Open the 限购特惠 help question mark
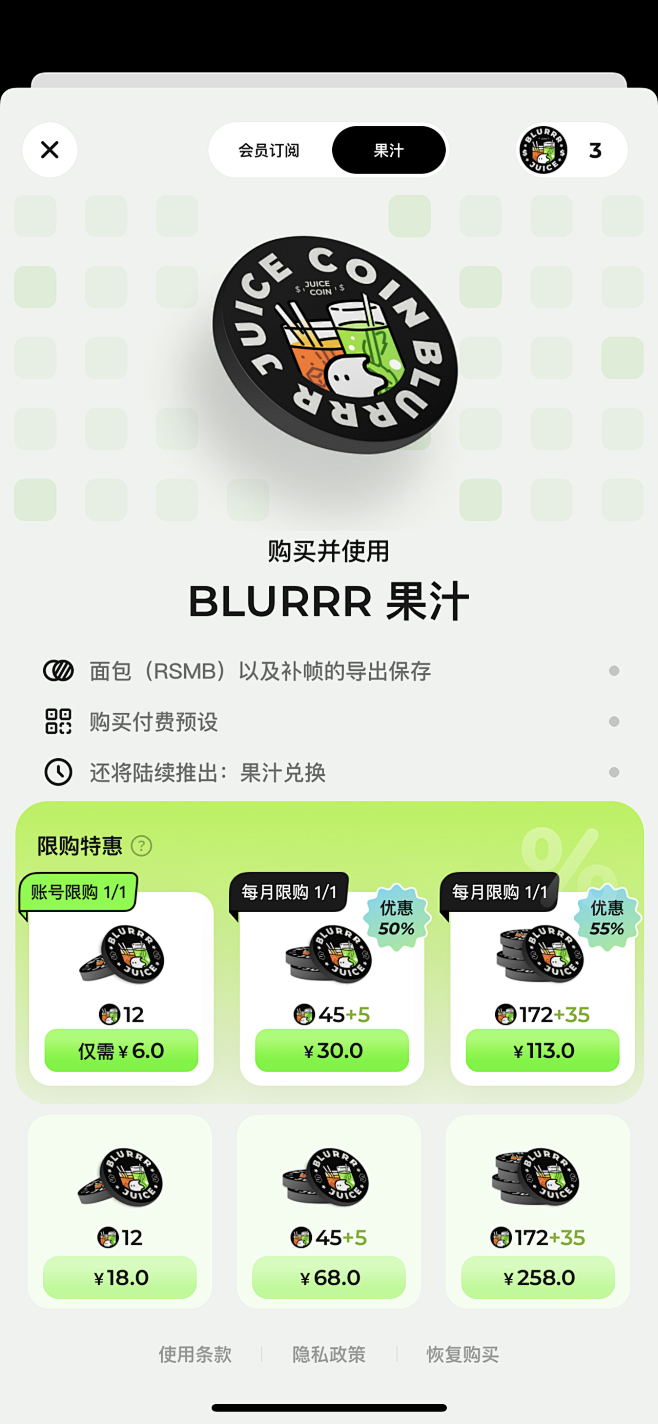Viewport: 658px width, 1424px height. [x=142, y=846]
